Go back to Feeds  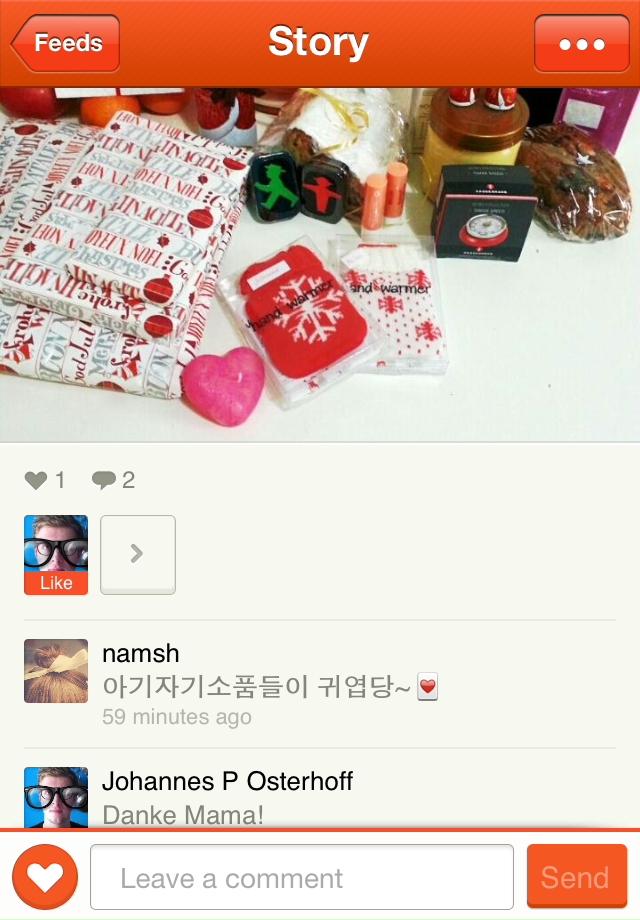coord(66,43)
